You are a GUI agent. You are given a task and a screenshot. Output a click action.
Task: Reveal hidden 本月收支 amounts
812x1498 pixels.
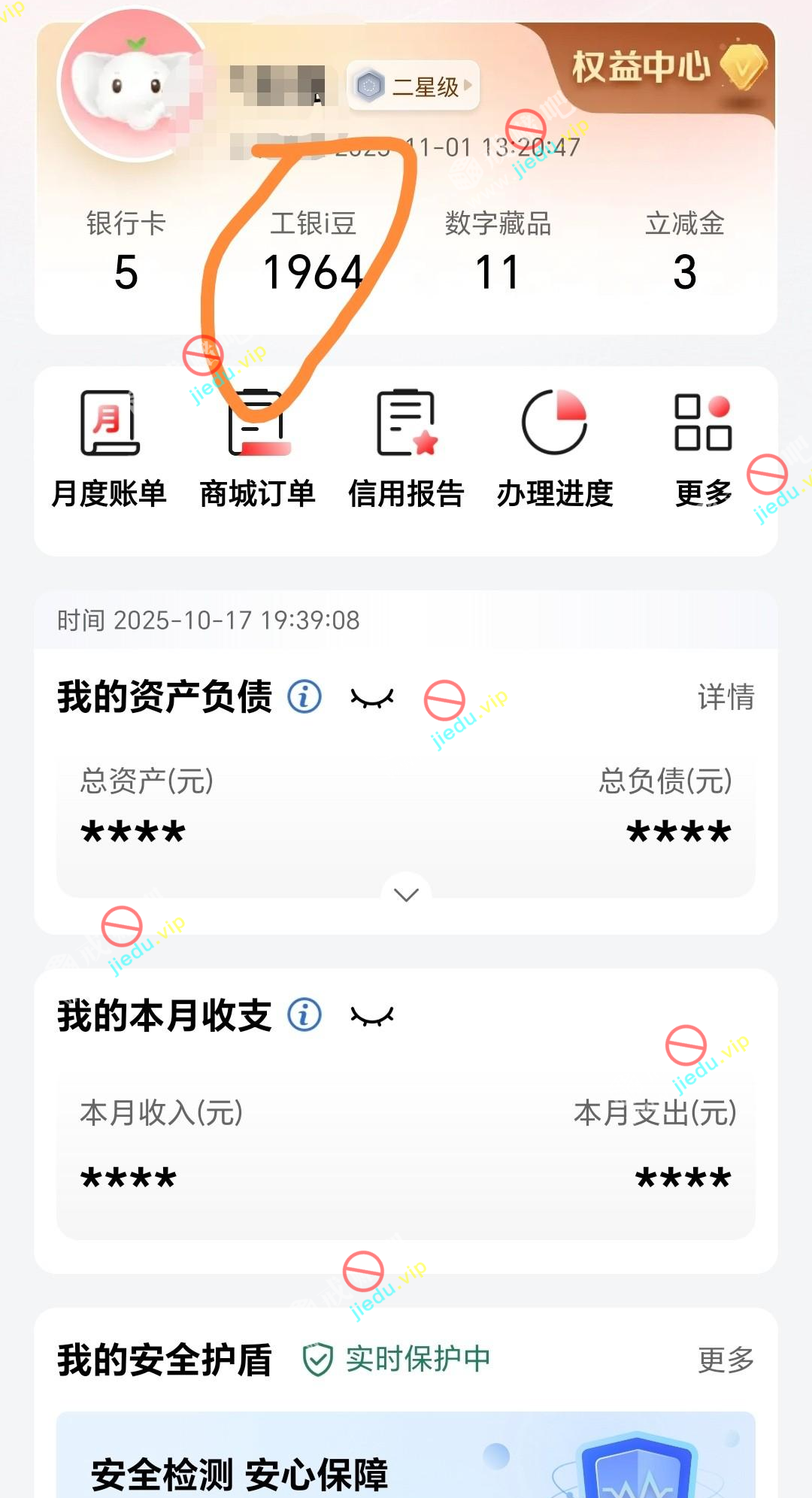coord(372,1017)
